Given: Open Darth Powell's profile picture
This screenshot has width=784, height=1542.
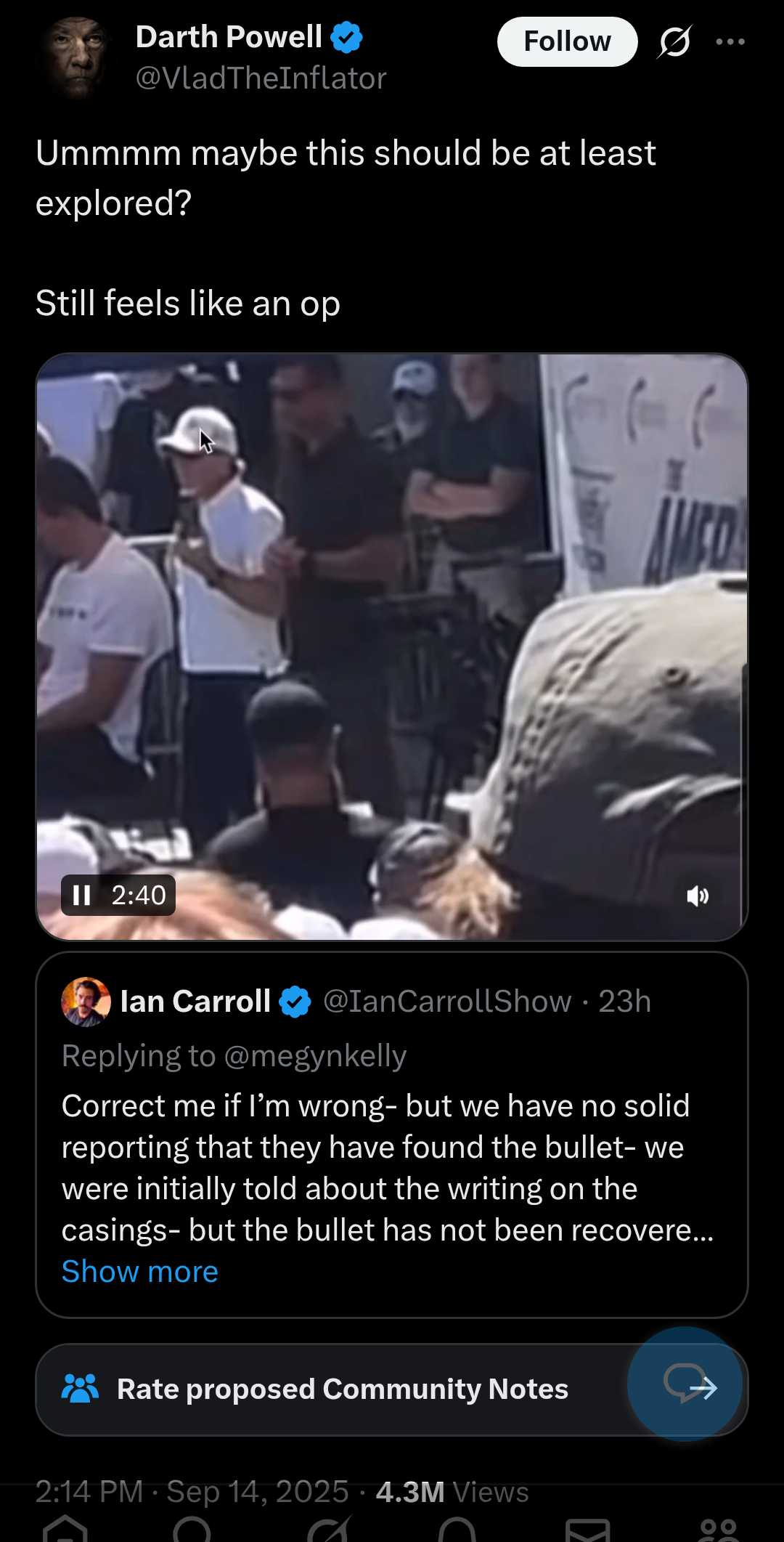Looking at the screenshot, I should coord(76,57).
